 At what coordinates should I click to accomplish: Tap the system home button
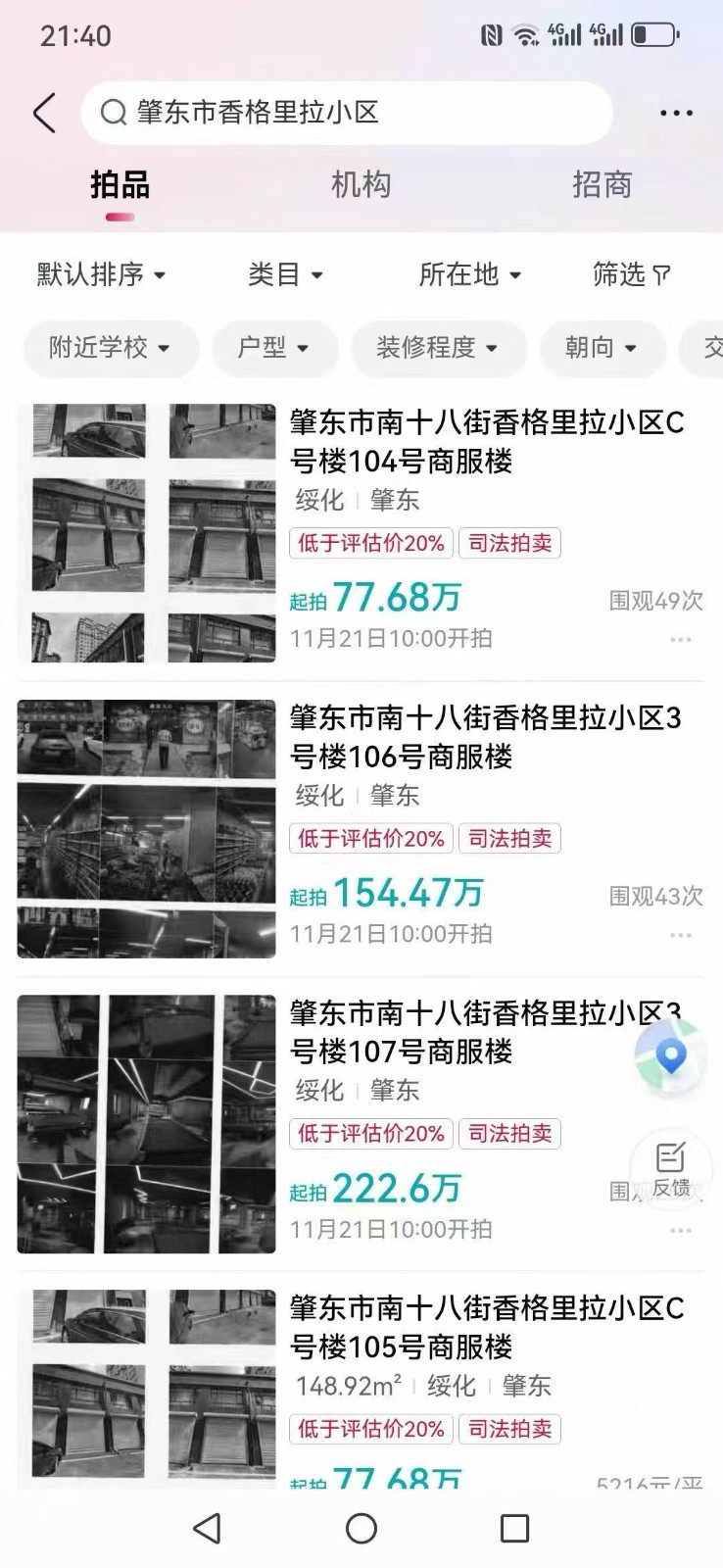361,1528
